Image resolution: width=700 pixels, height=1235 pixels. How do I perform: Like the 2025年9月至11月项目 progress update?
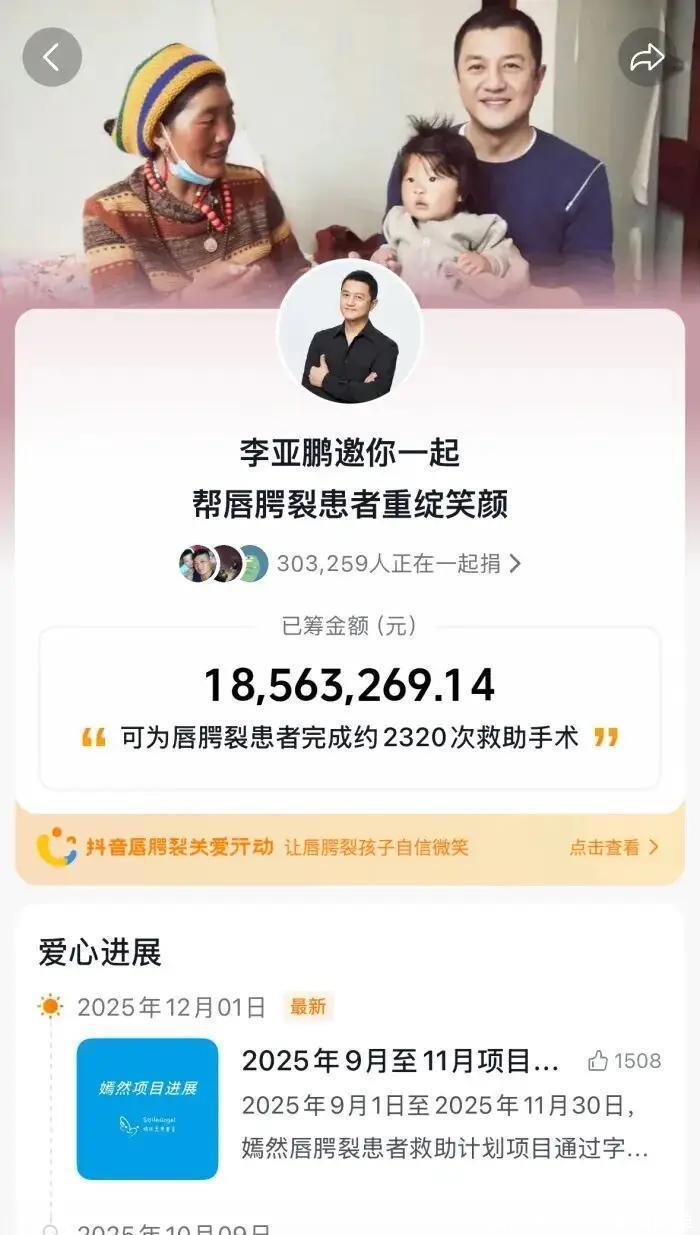tap(625, 1061)
